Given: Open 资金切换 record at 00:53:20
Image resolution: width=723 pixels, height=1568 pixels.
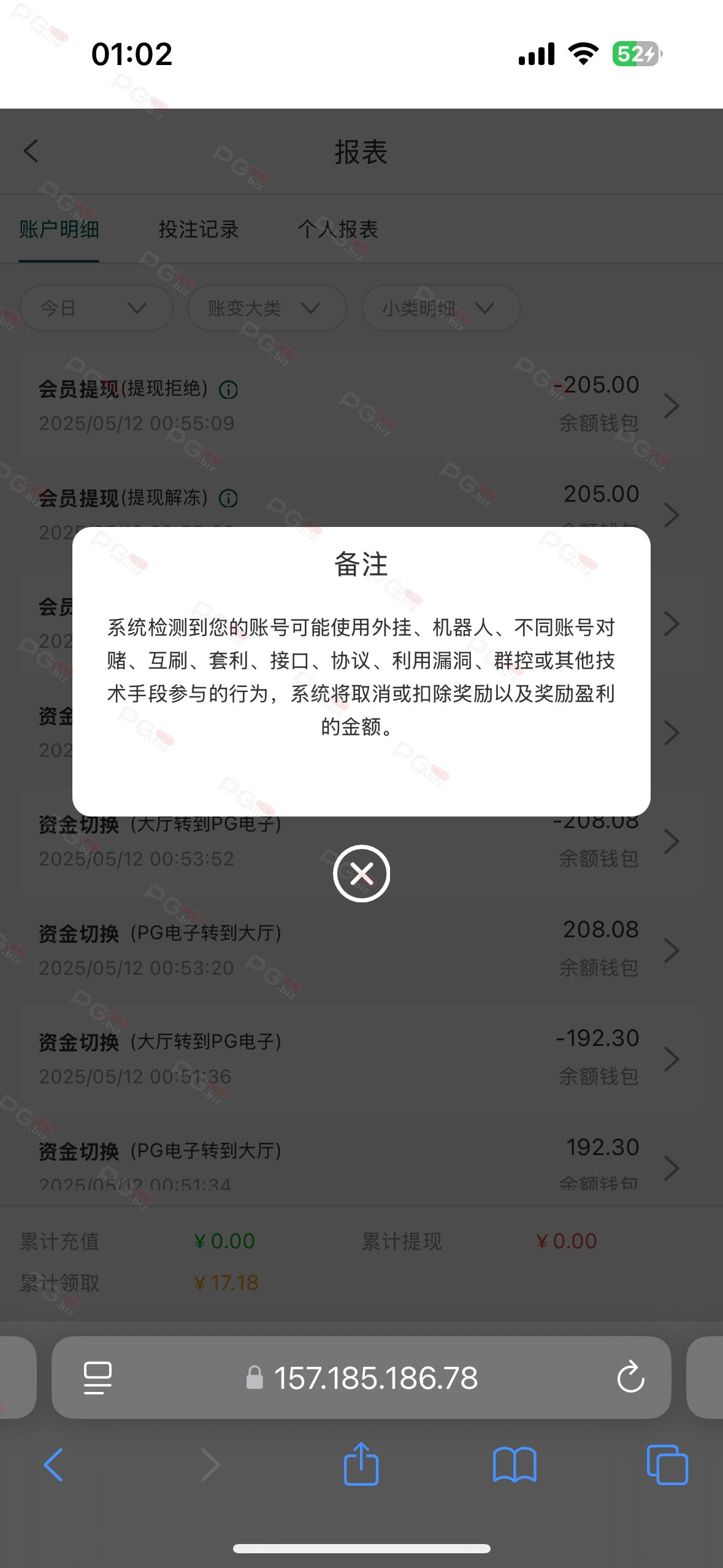Looking at the screenshot, I should (361, 950).
